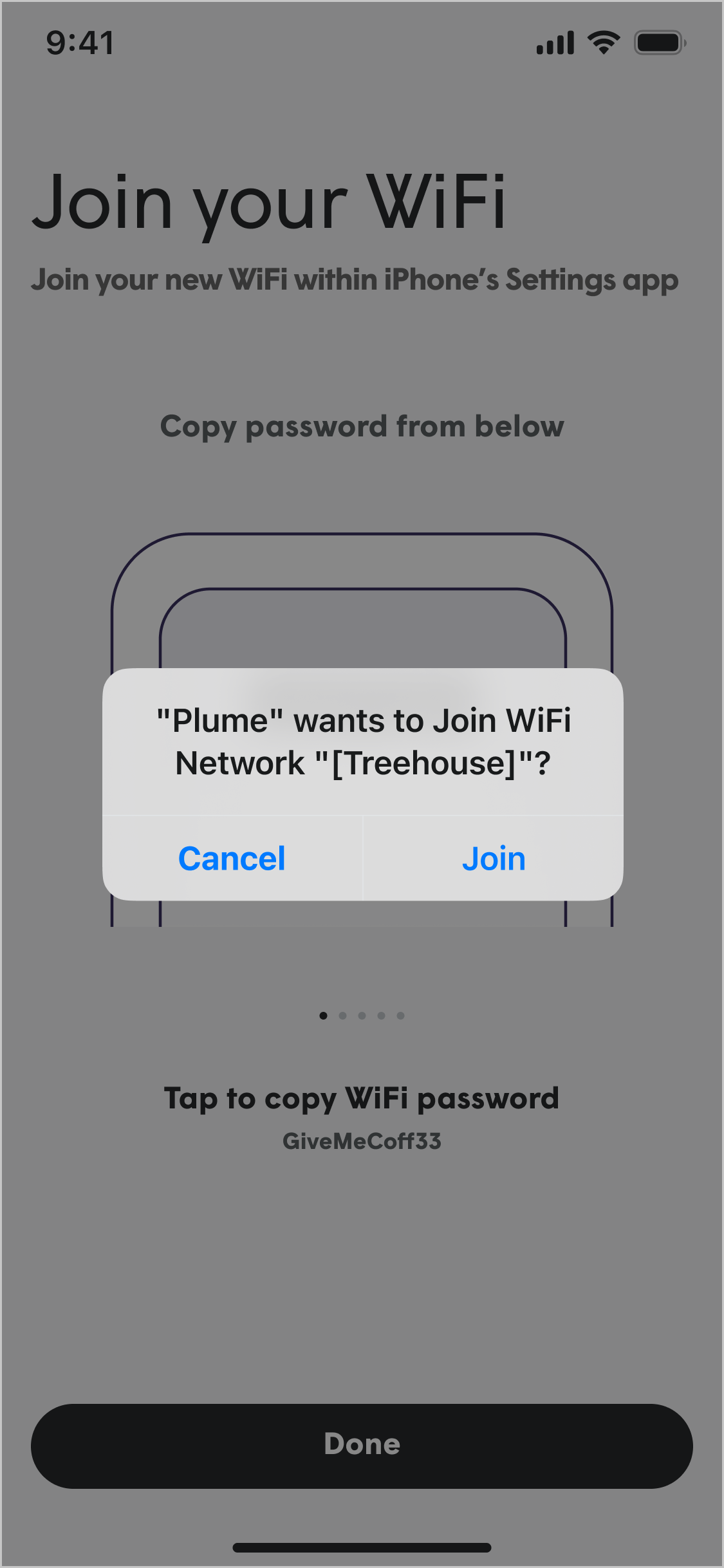Copy the WiFi password GiveMeCoff33

[x=362, y=1141]
